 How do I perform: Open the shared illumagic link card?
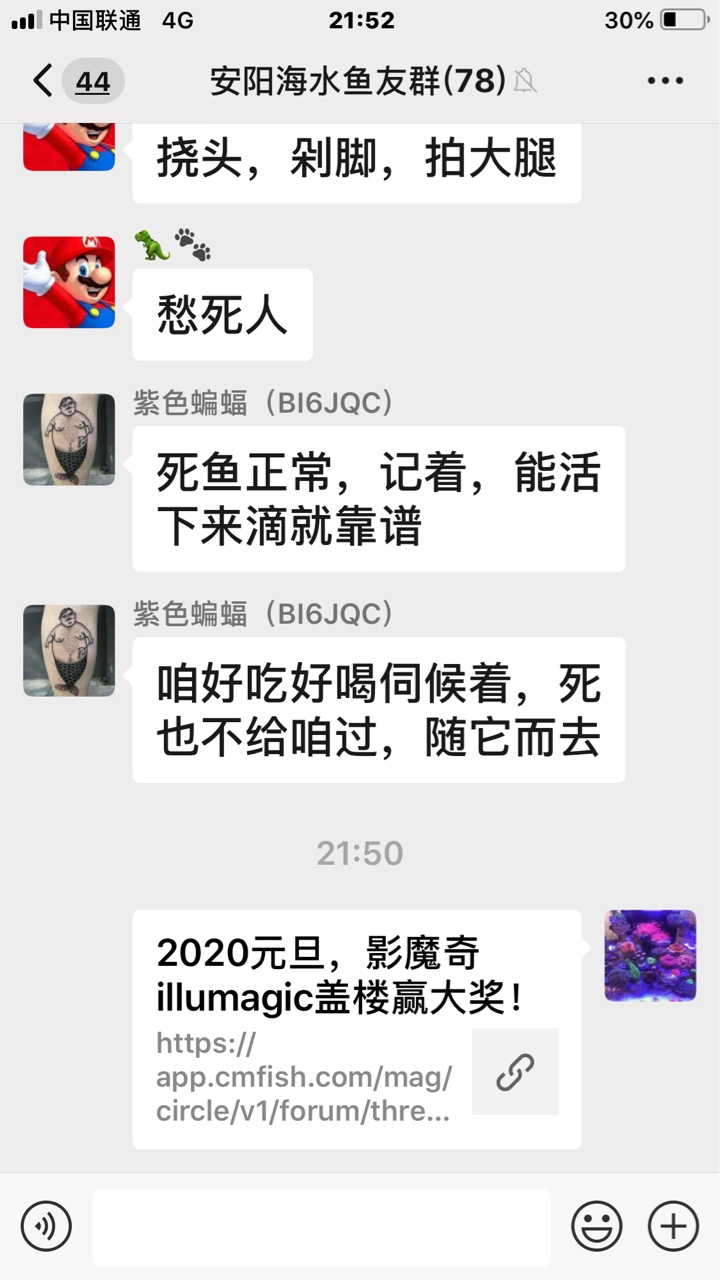356,1029
